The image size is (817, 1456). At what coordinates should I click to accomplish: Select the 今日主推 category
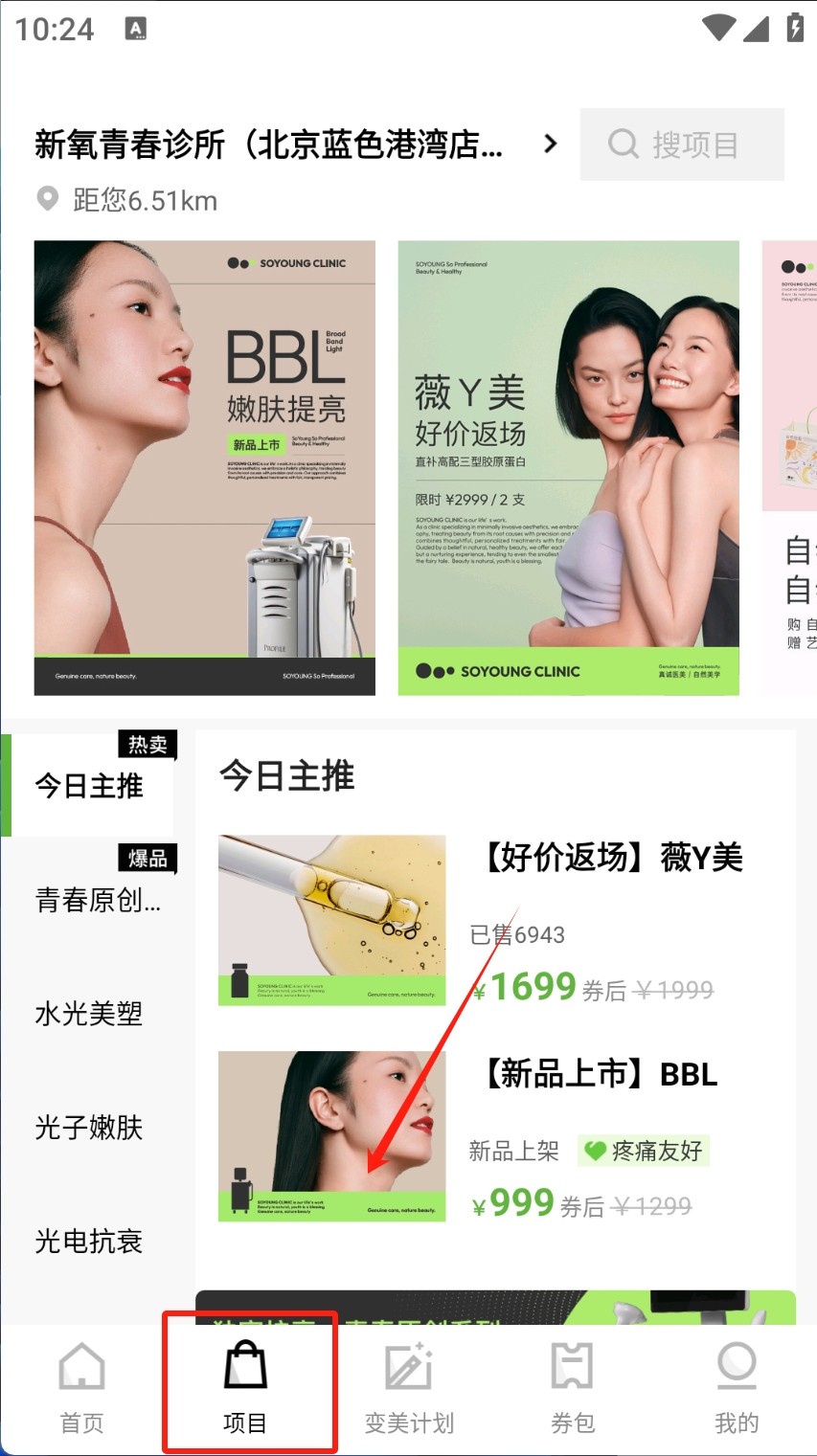coord(88,786)
